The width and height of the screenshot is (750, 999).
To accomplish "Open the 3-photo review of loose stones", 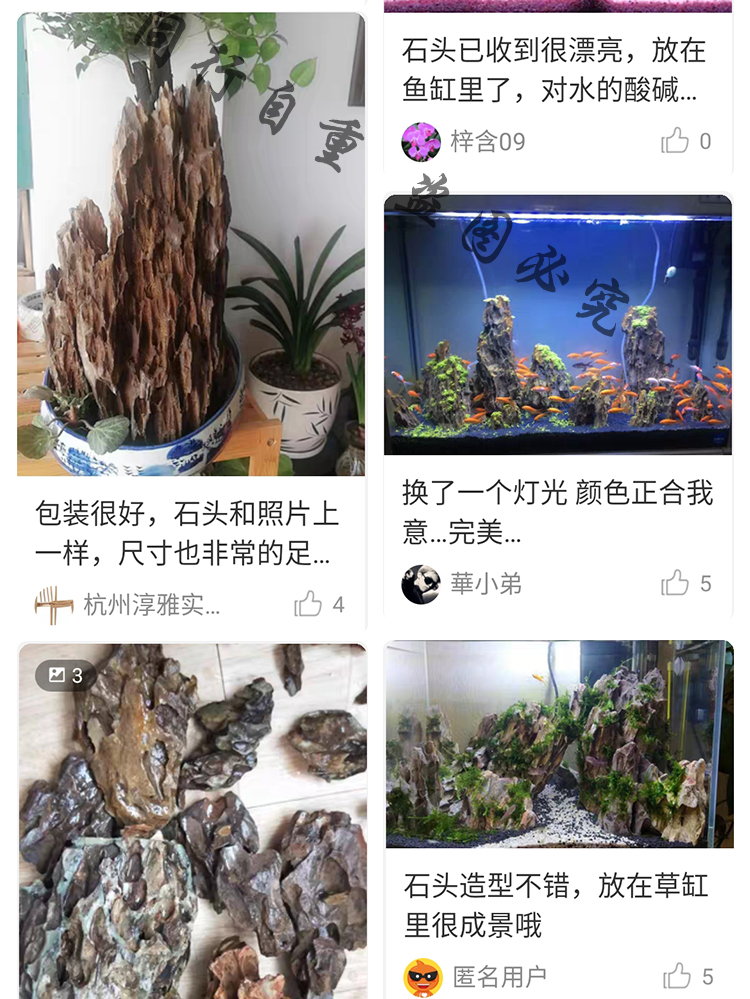I will [192, 821].
